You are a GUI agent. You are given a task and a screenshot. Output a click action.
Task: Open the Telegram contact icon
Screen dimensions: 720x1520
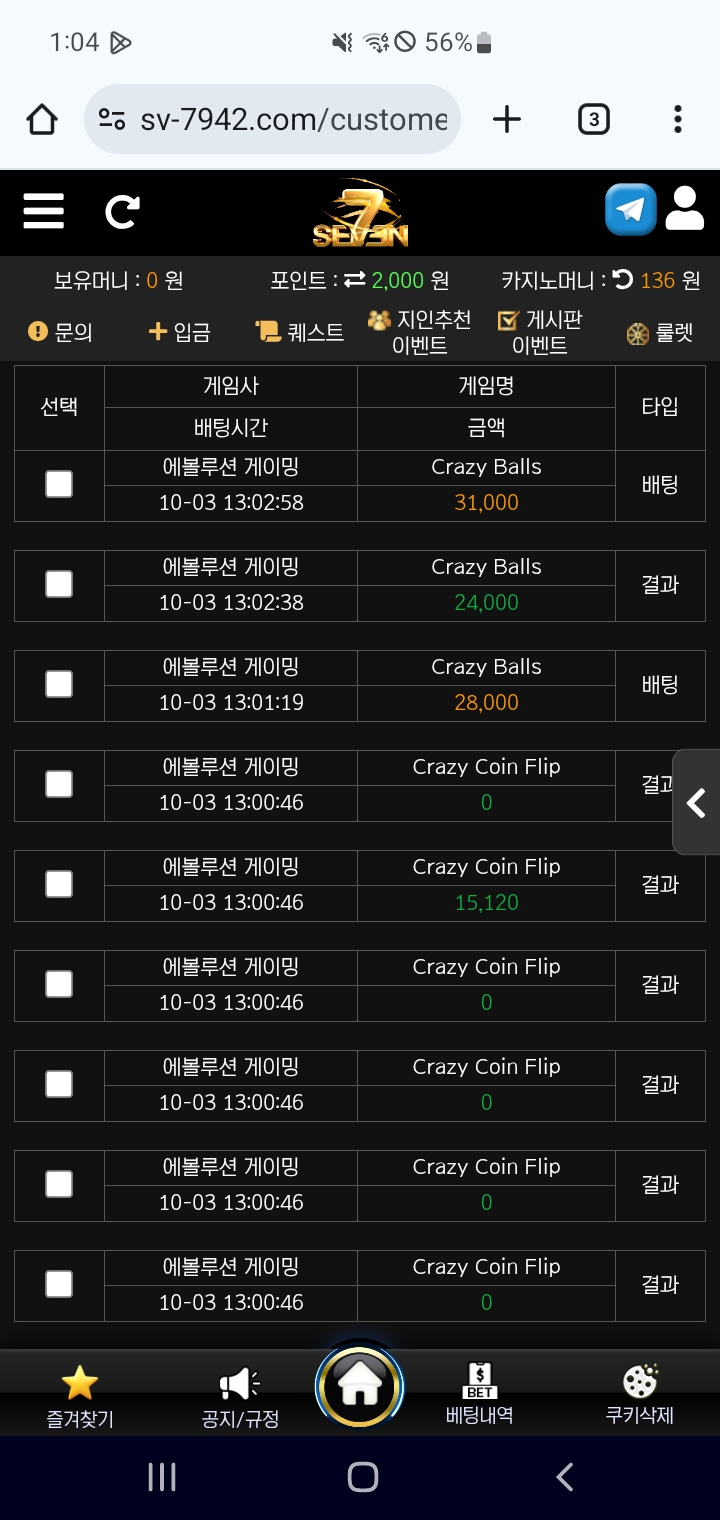(631, 209)
